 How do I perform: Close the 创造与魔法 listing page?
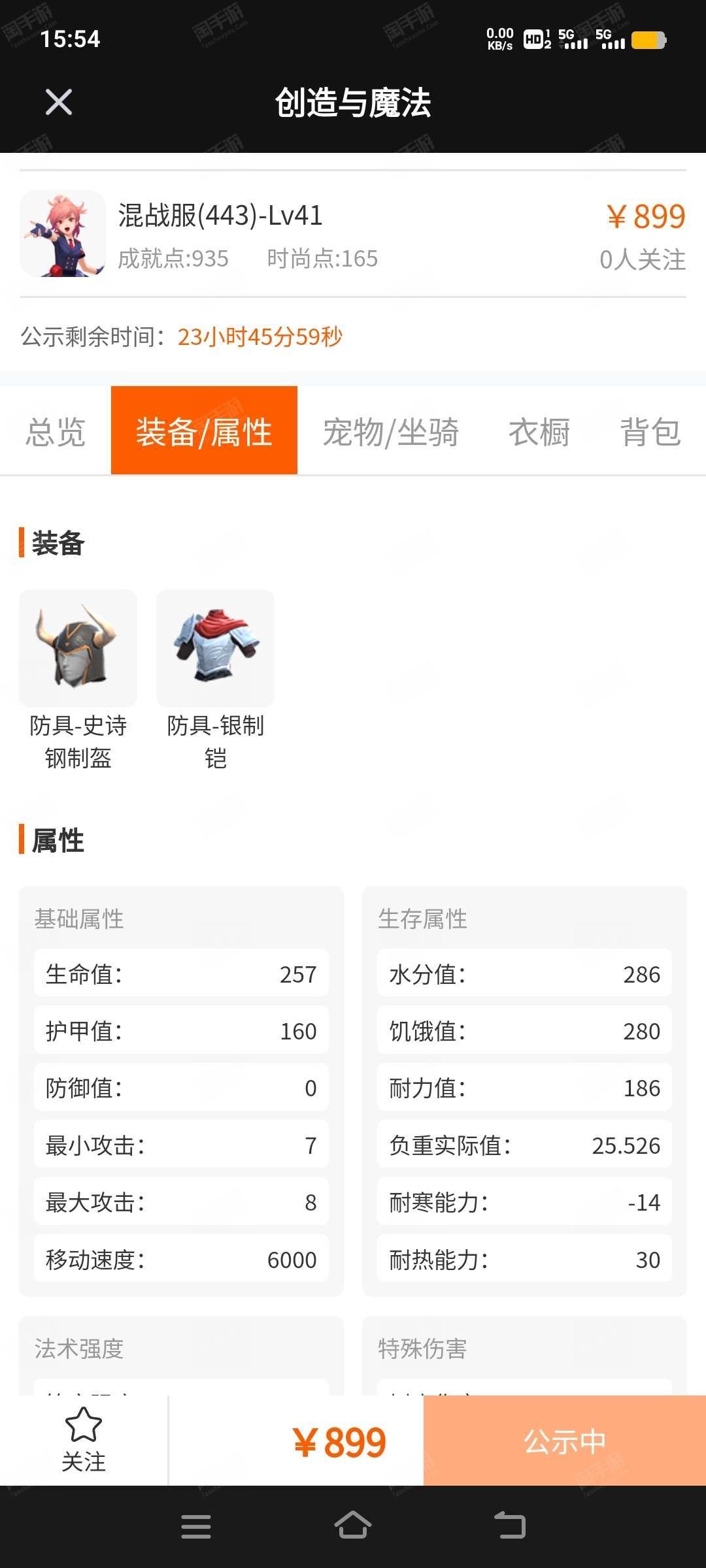pos(59,102)
